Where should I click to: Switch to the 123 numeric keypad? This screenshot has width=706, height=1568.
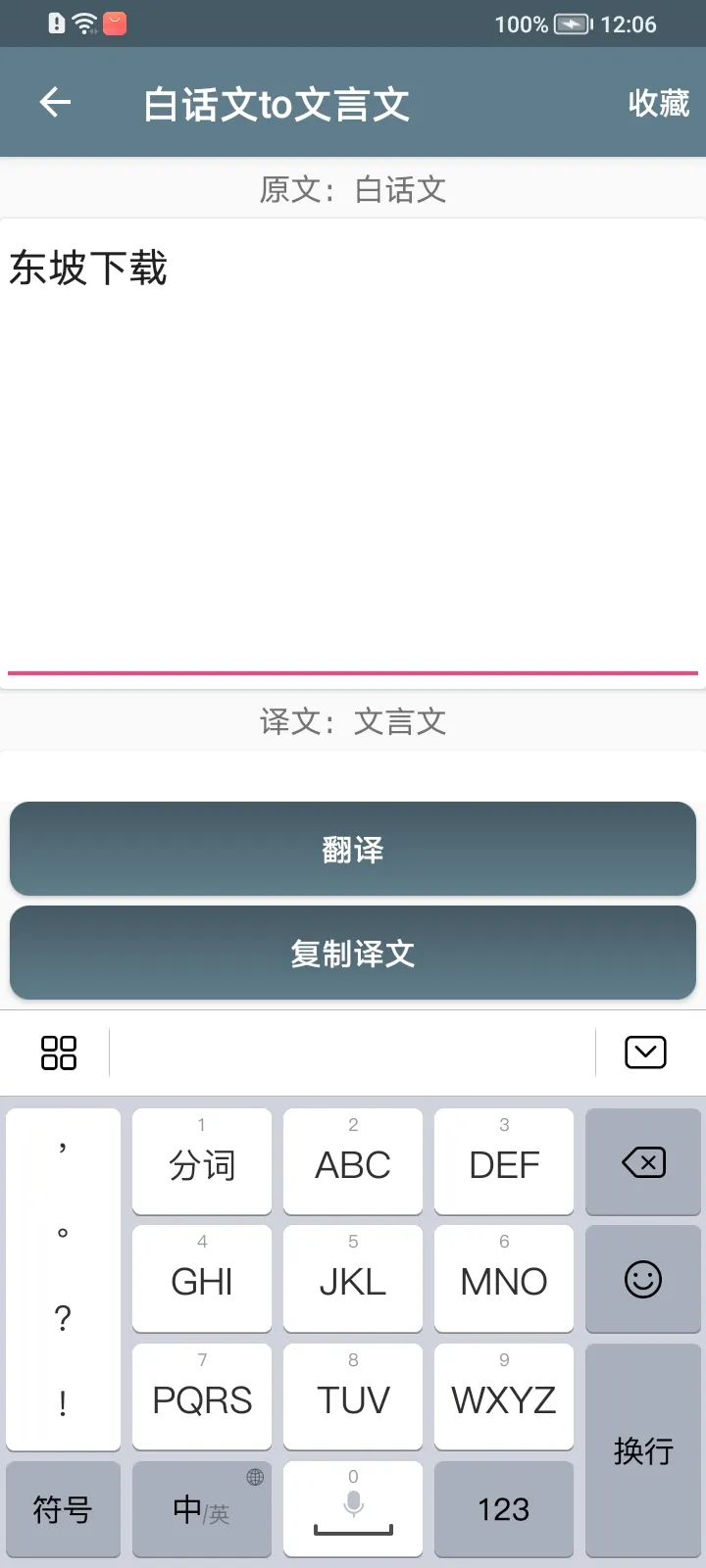coord(504,1509)
